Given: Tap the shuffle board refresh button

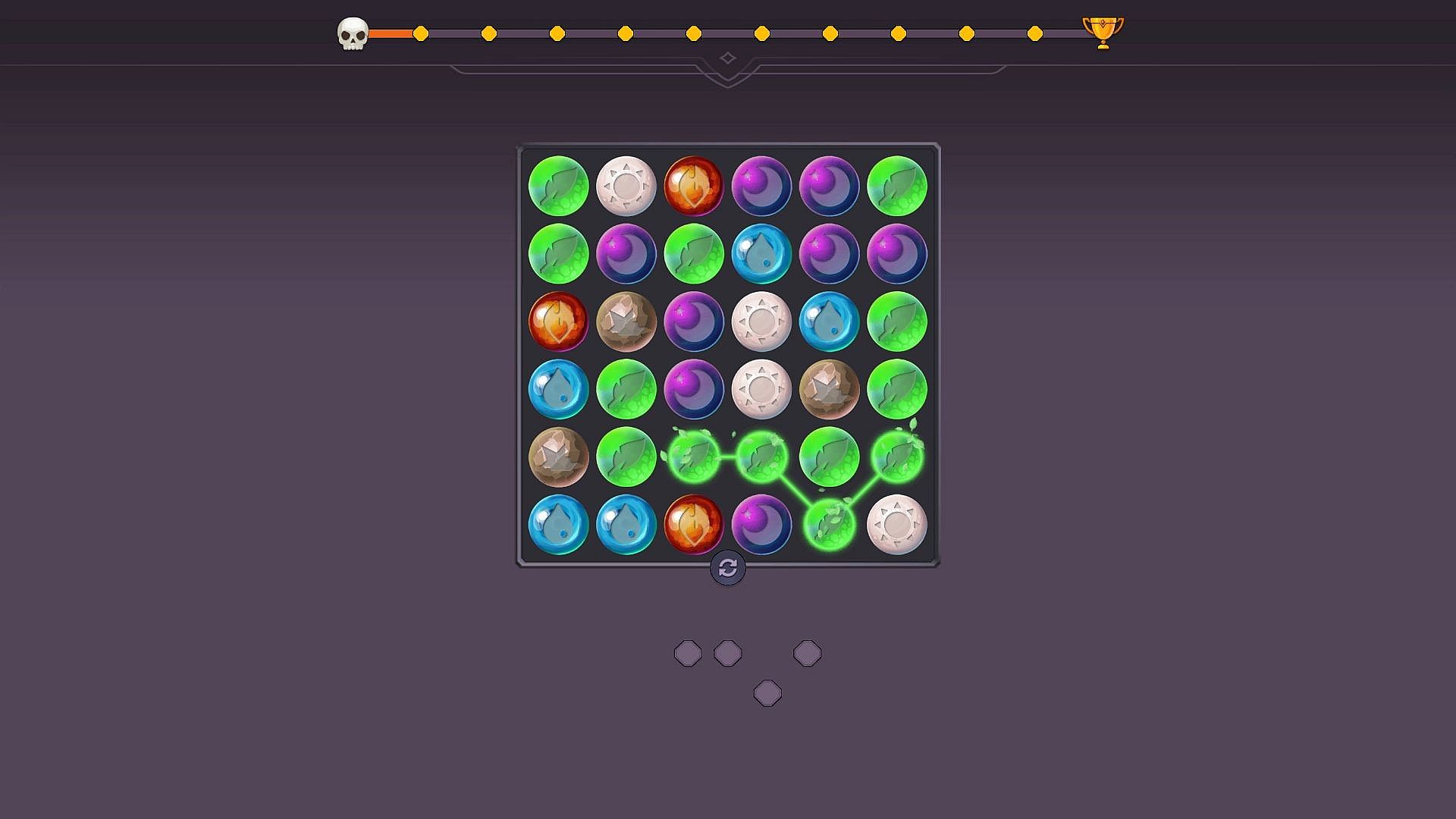Looking at the screenshot, I should click(x=727, y=568).
